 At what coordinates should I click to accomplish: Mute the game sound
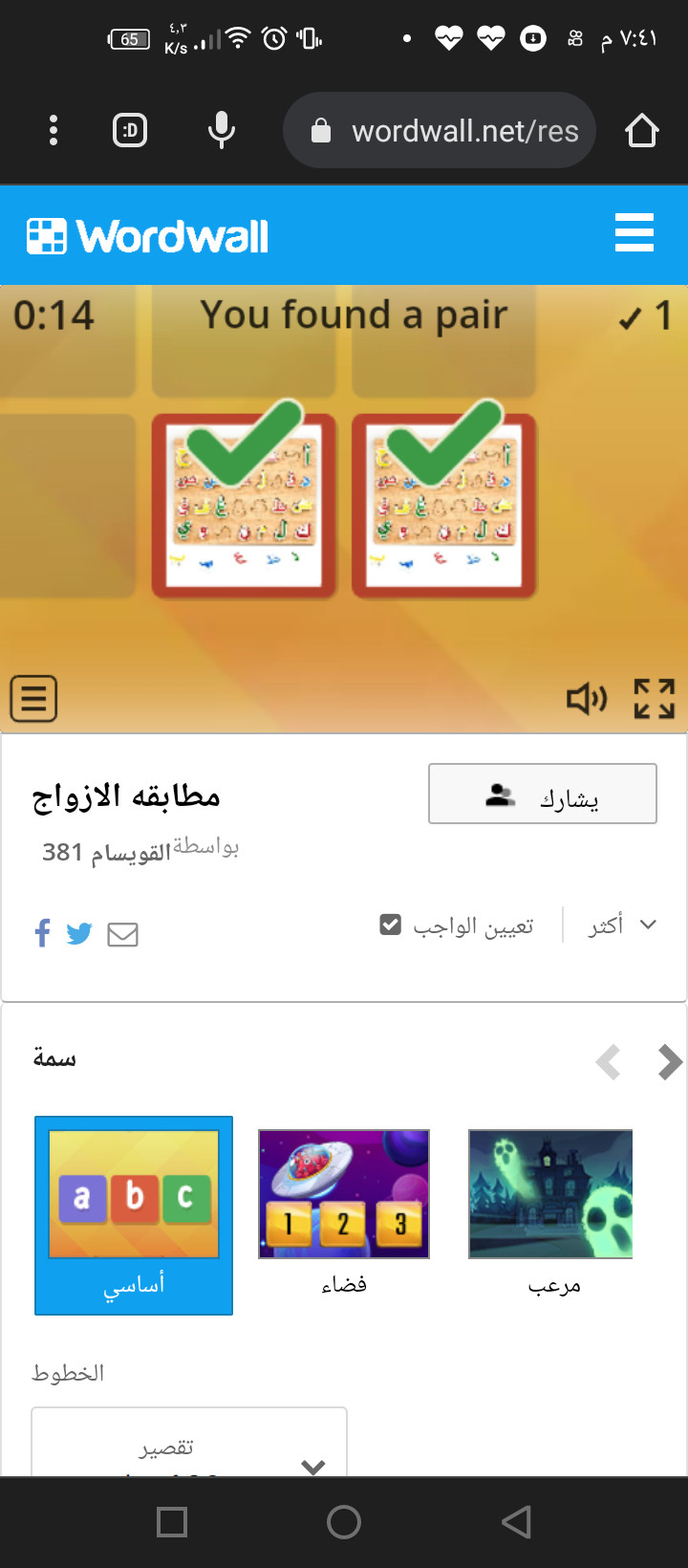pos(586,699)
